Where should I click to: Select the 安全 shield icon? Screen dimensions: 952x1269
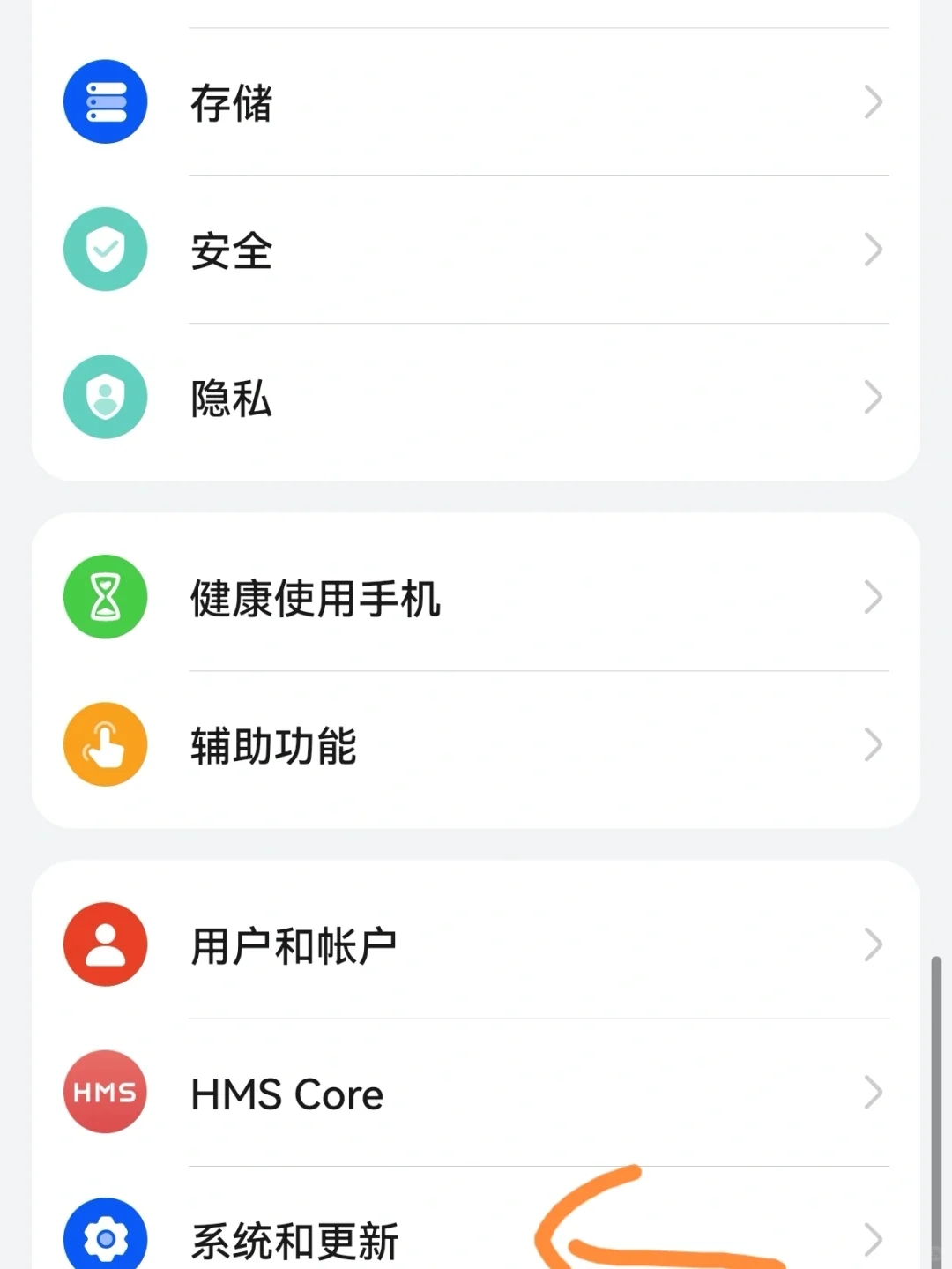[105, 249]
